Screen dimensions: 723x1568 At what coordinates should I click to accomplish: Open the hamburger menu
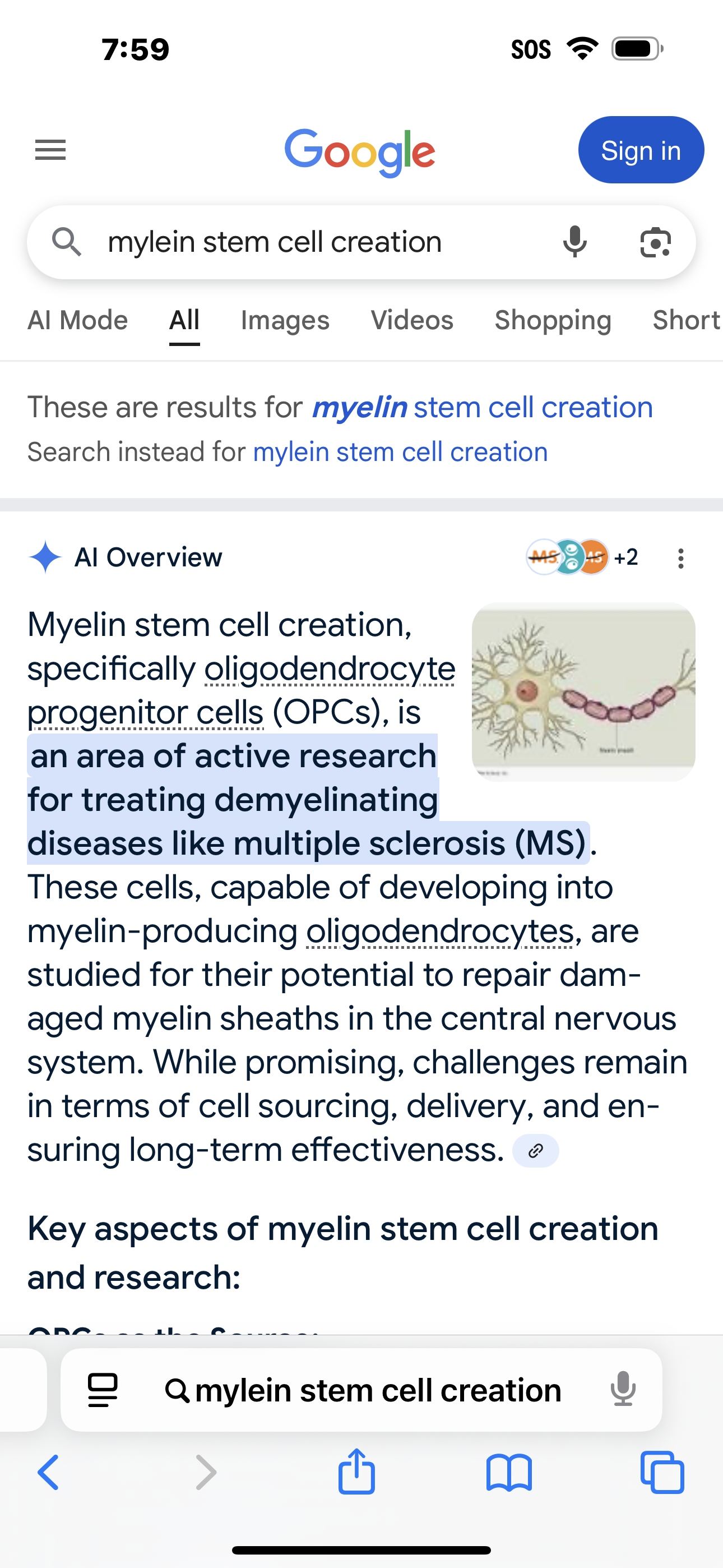point(50,150)
